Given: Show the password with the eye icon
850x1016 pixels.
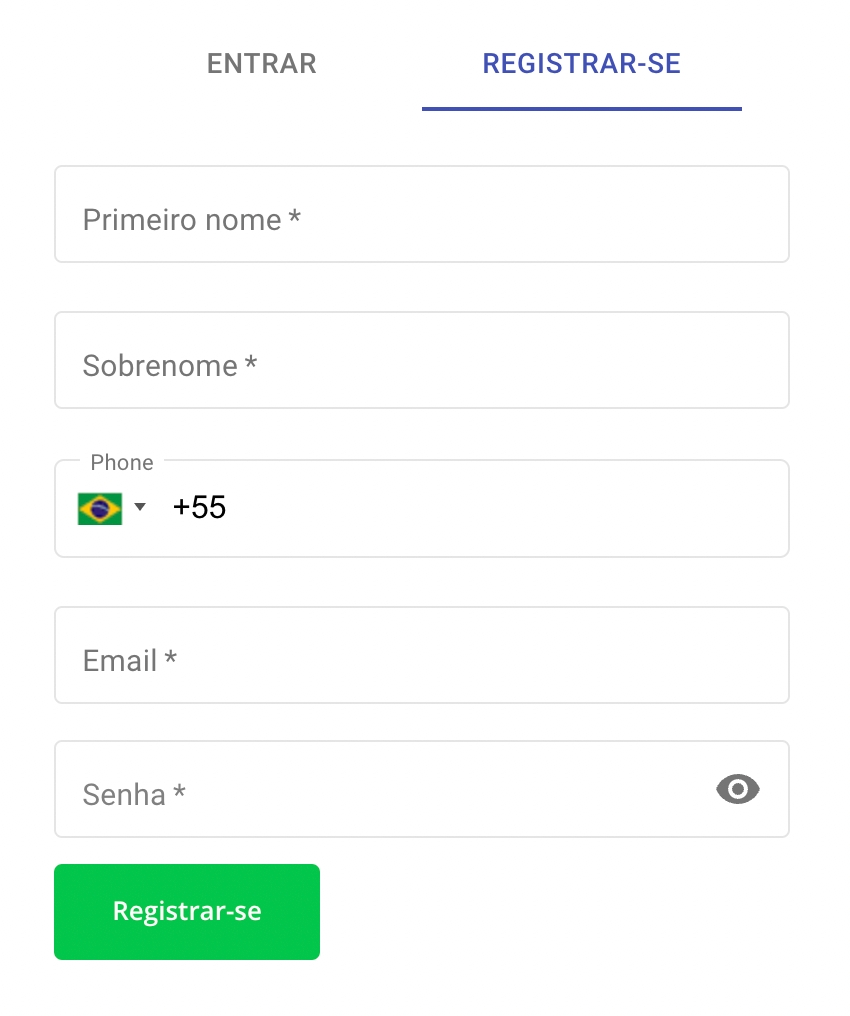Looking at the screenshot, I should [x=738, y=789].
